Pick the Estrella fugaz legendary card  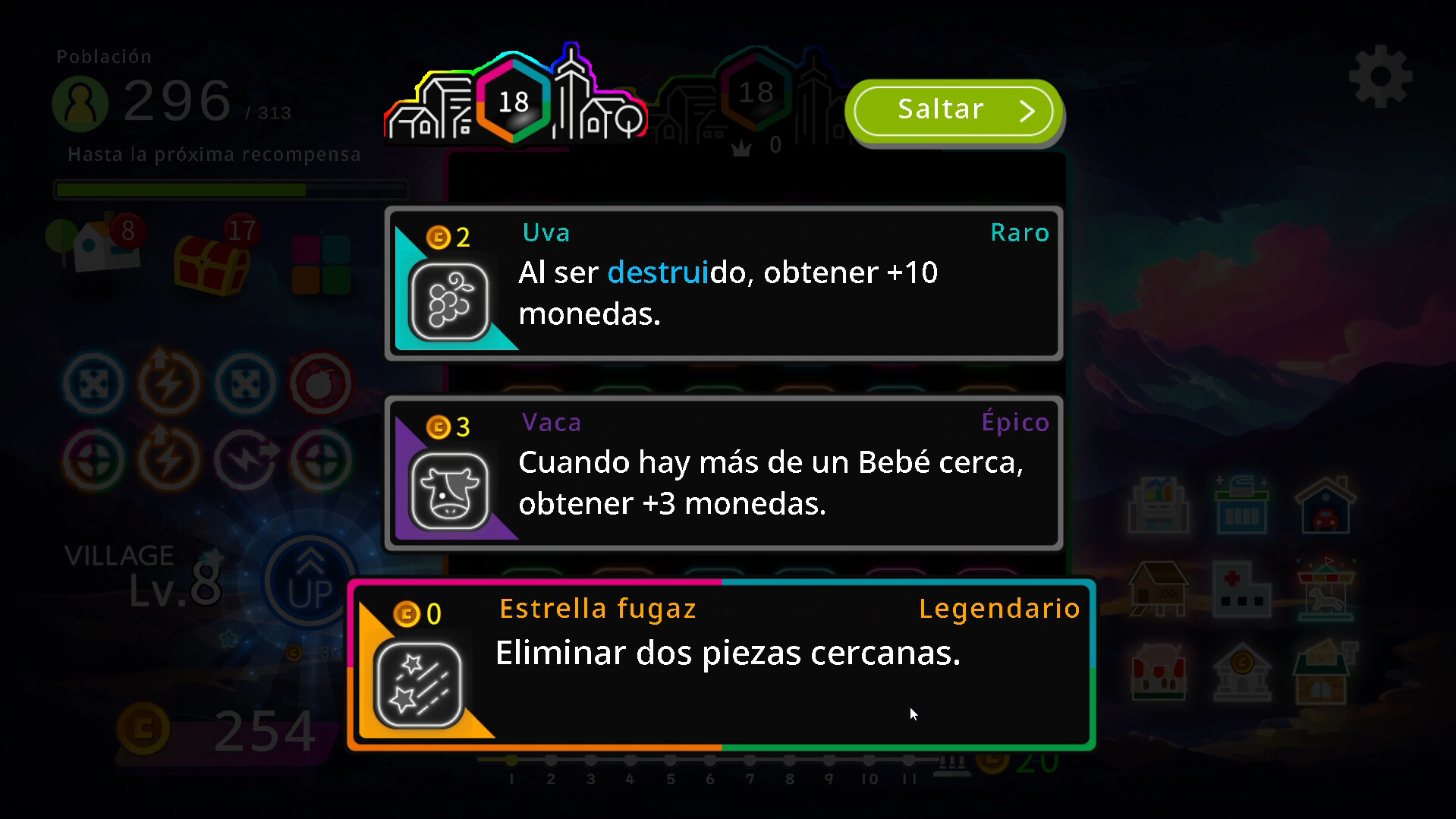[721, 664]
